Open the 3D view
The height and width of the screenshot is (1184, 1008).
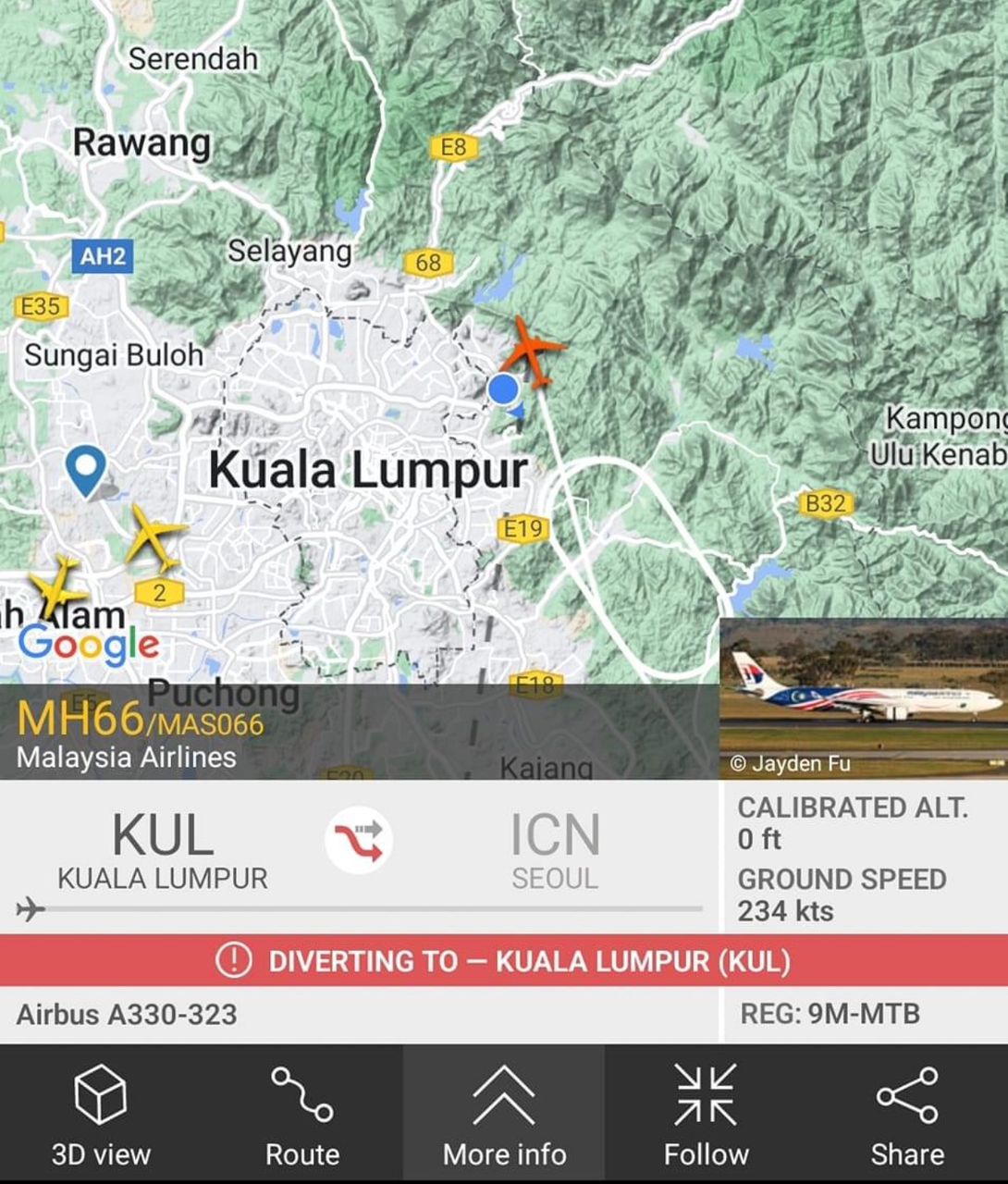tap(100, 1114)
